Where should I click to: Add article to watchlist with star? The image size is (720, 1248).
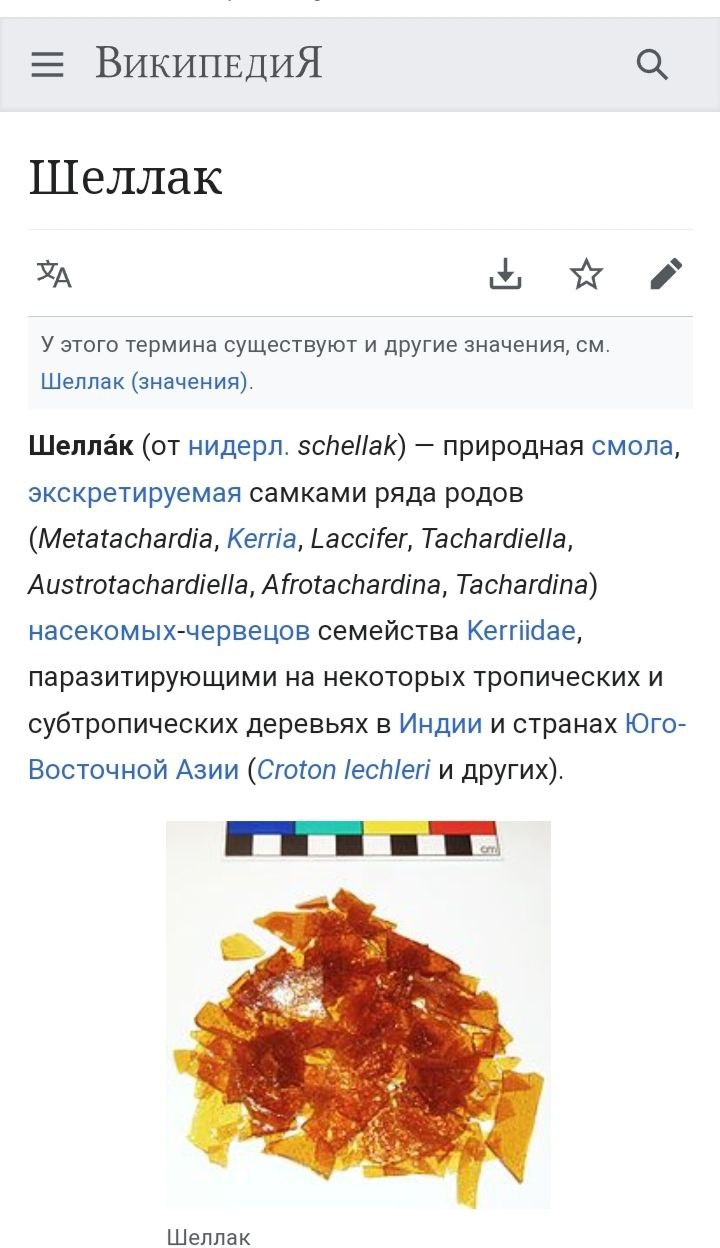[586, 273]
